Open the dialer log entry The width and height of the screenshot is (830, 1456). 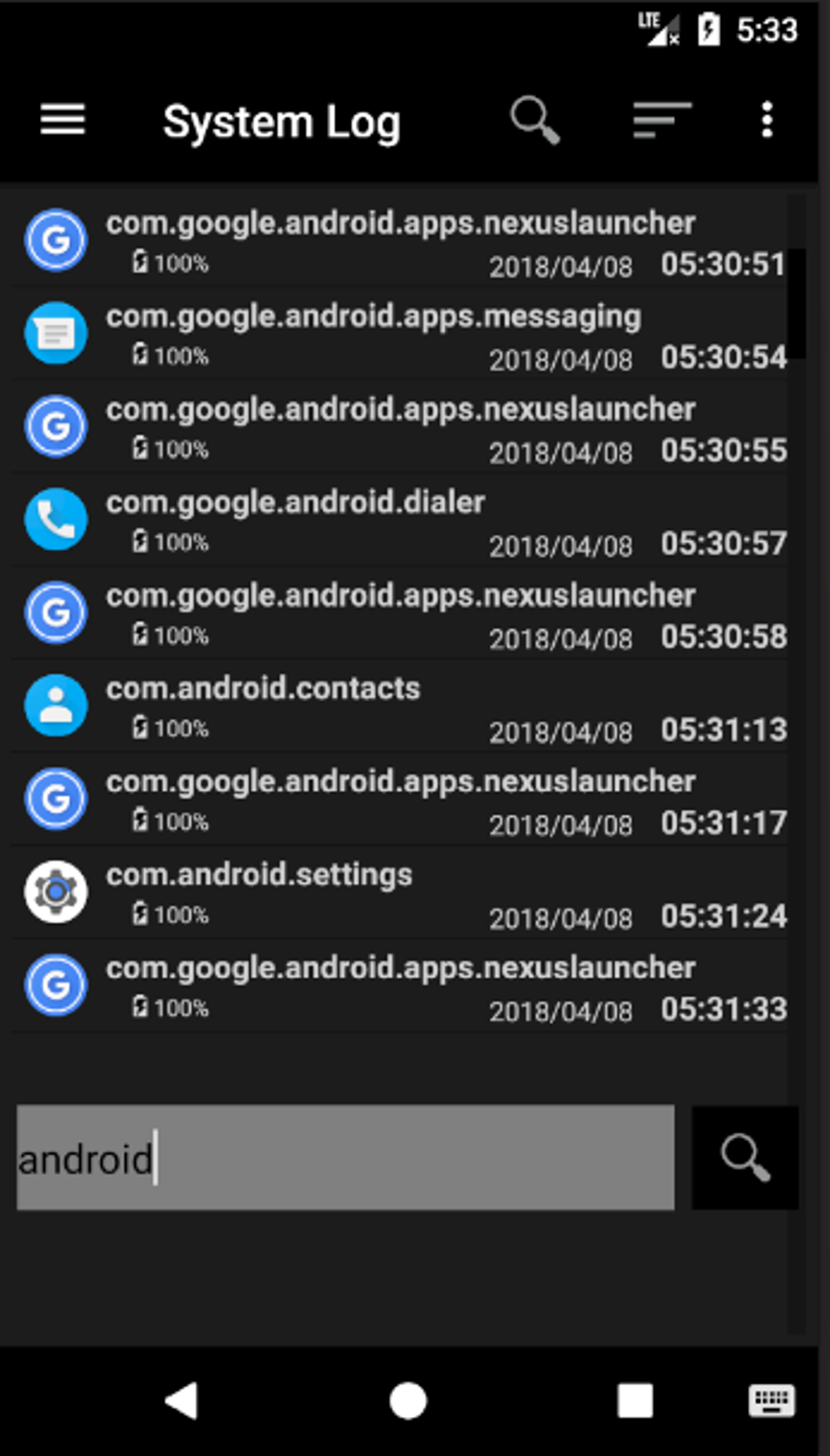tap(400, 521)
